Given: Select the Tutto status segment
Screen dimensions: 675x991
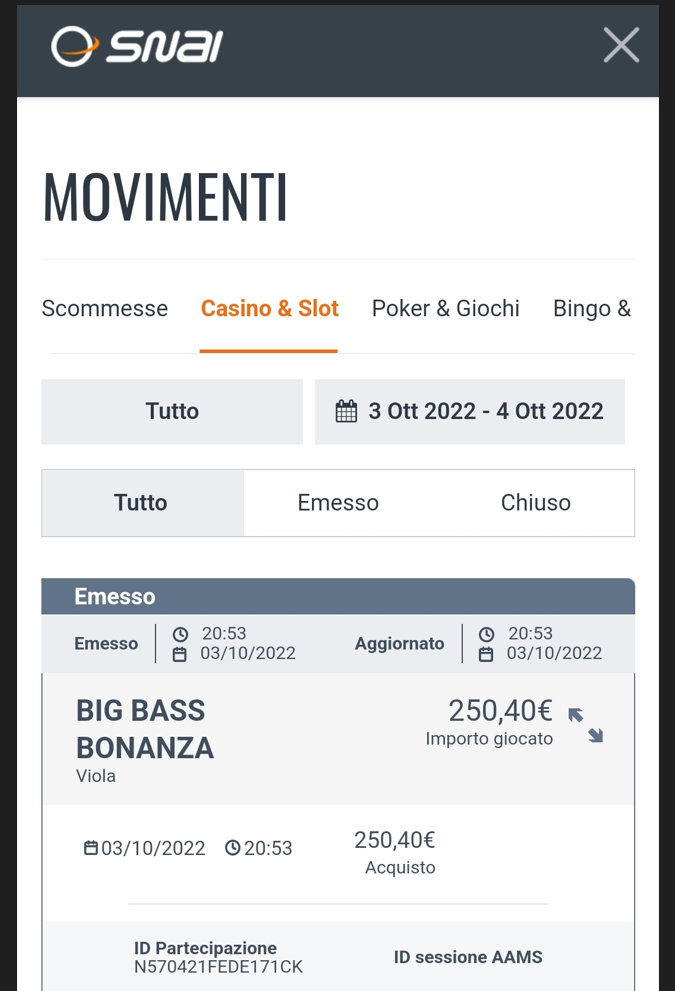Looking at the screenshot, I should point(141,503).
